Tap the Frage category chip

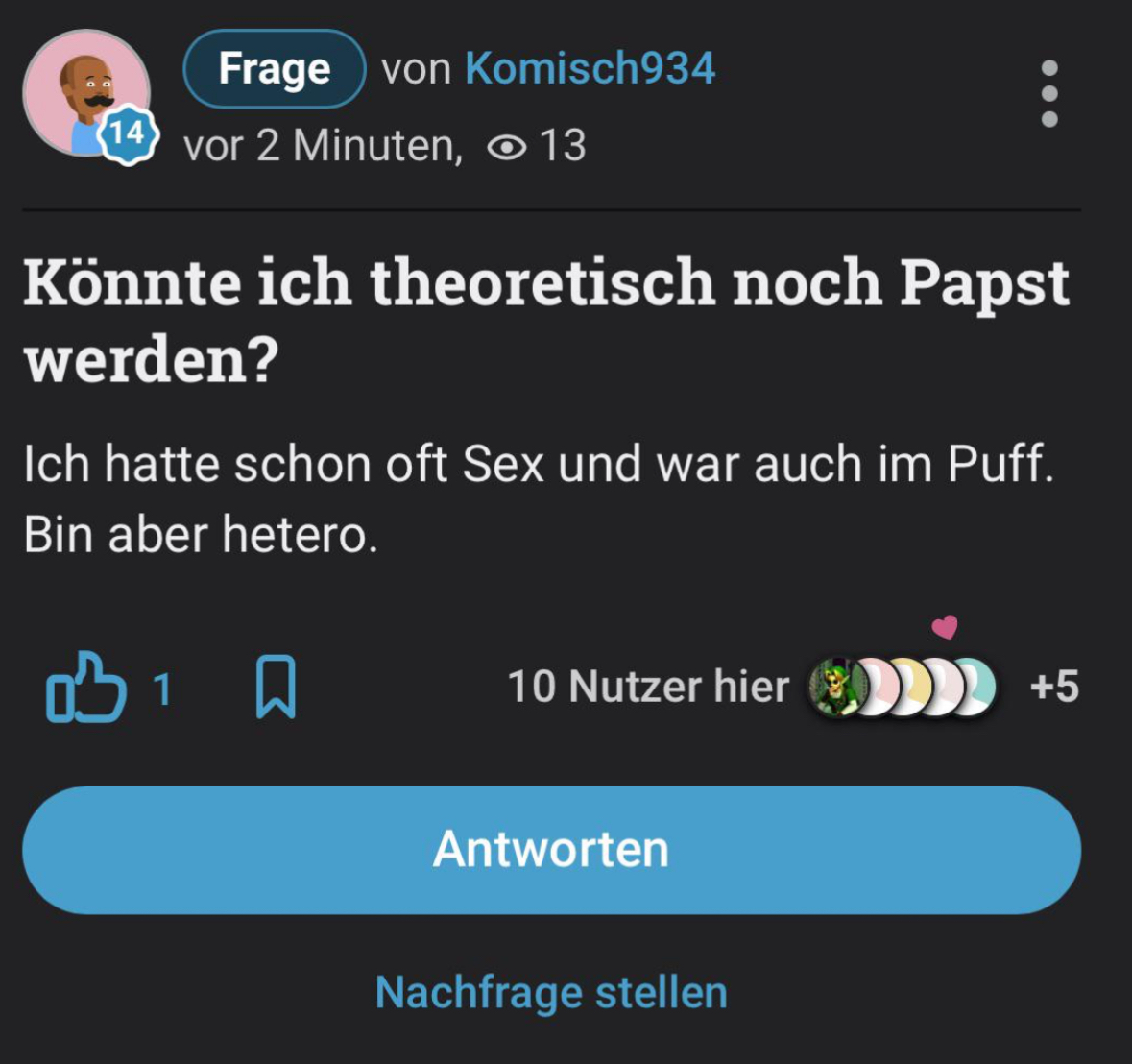coord(274,68)
